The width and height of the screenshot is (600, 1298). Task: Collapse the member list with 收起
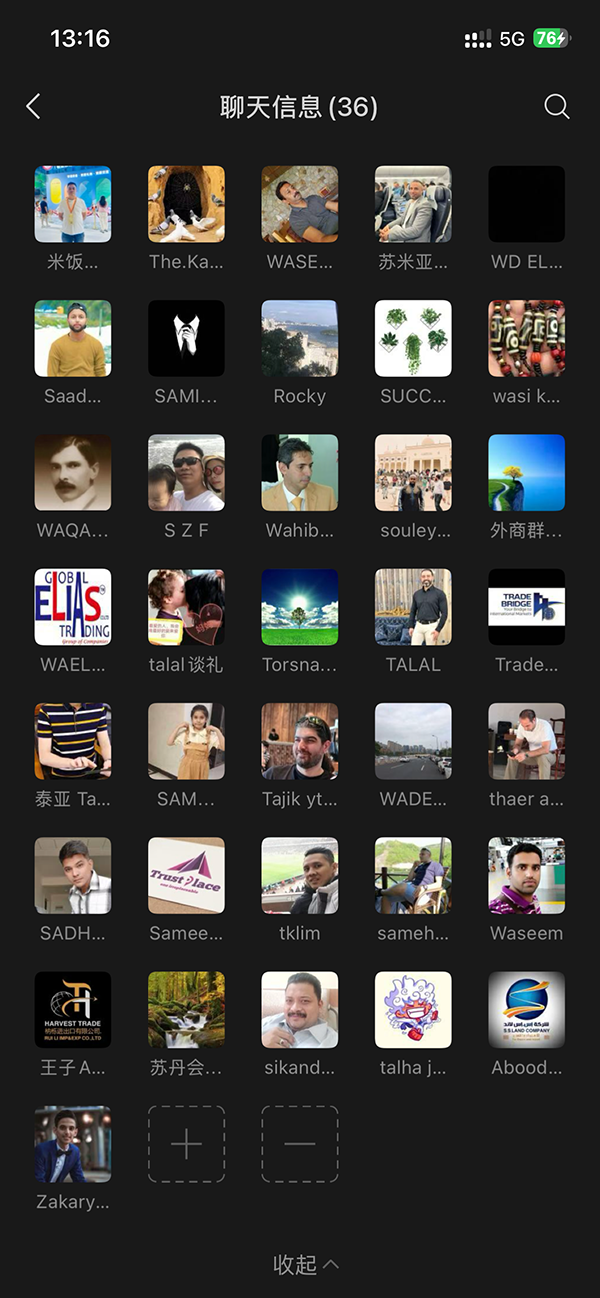coord(305,1264)
